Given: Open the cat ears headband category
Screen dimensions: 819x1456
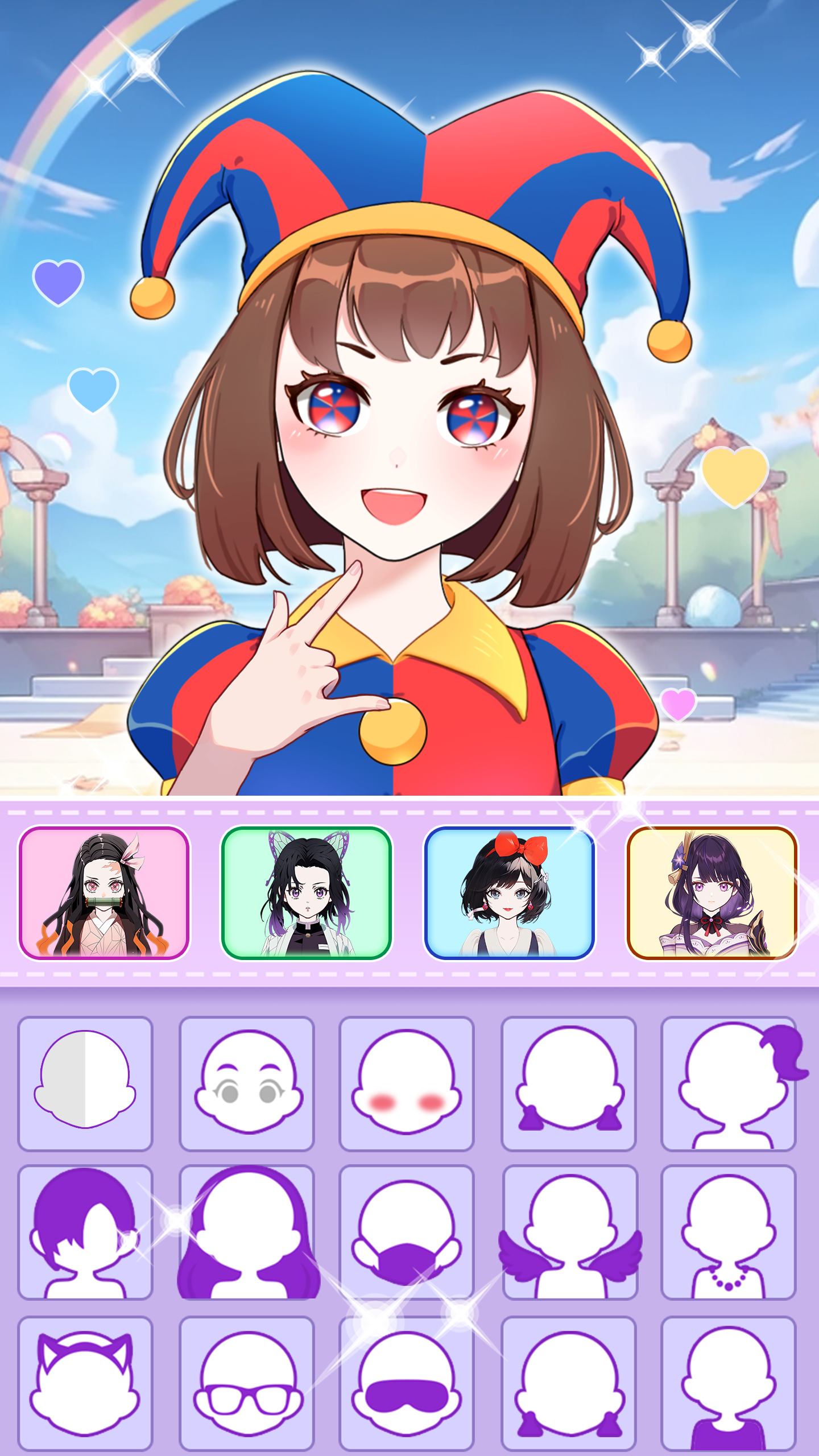Looking at the screenshot, I should tap(85, 1384).
